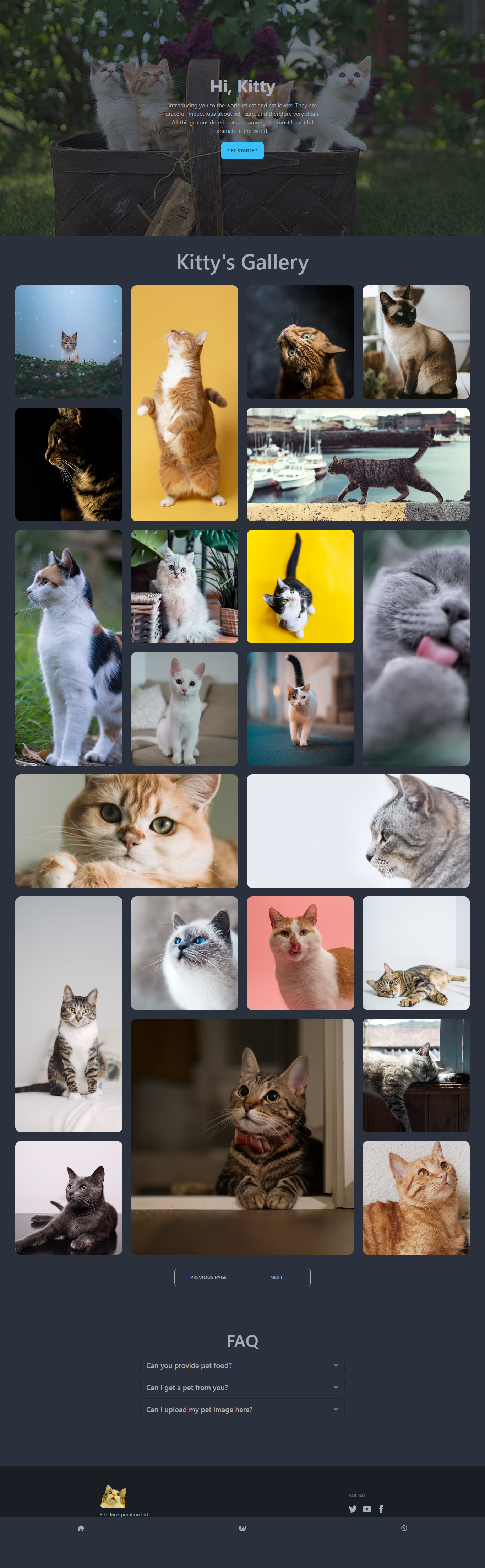485x1568 pixels.
Task: Open the grey cat licking its paw photo
Action: (x=416, y=647)
